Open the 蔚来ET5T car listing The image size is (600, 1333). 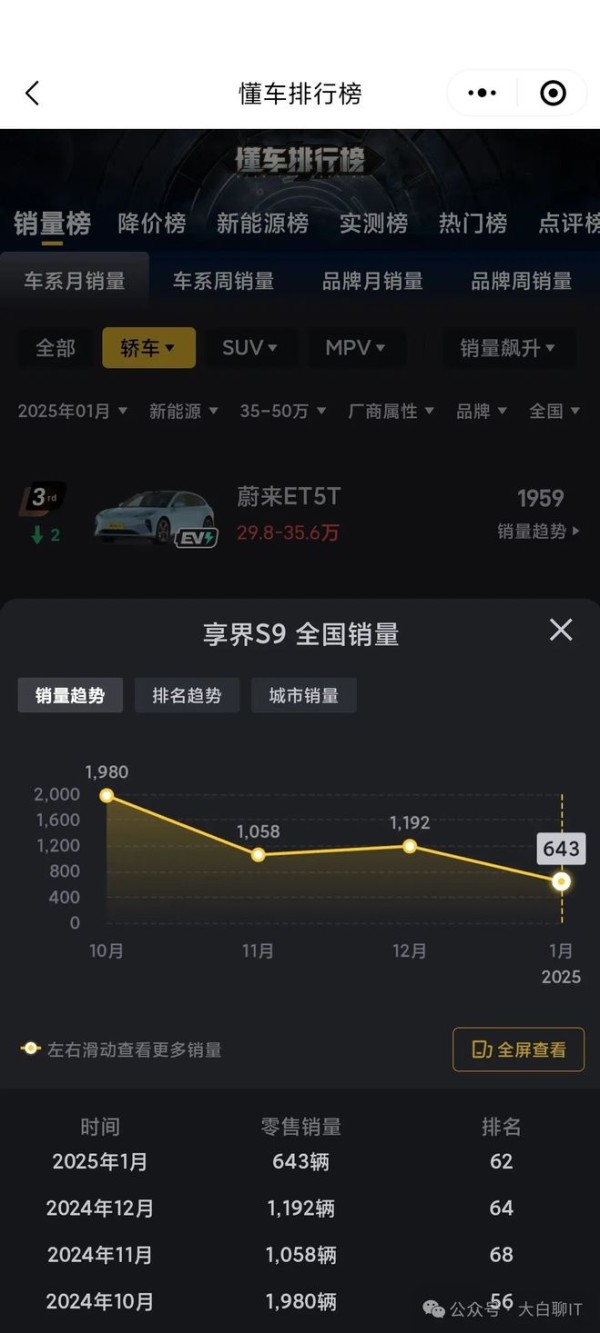(x=290, y=513)
